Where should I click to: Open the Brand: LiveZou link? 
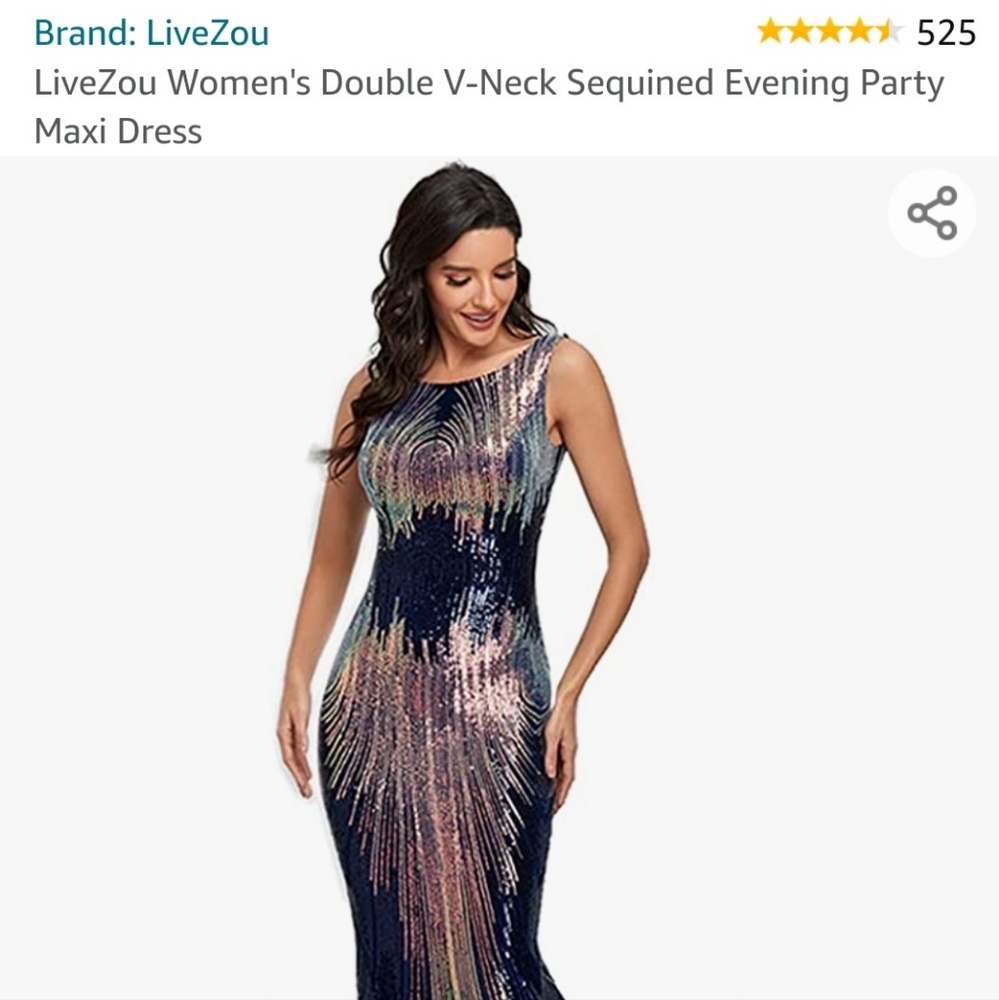pos(150,32)
